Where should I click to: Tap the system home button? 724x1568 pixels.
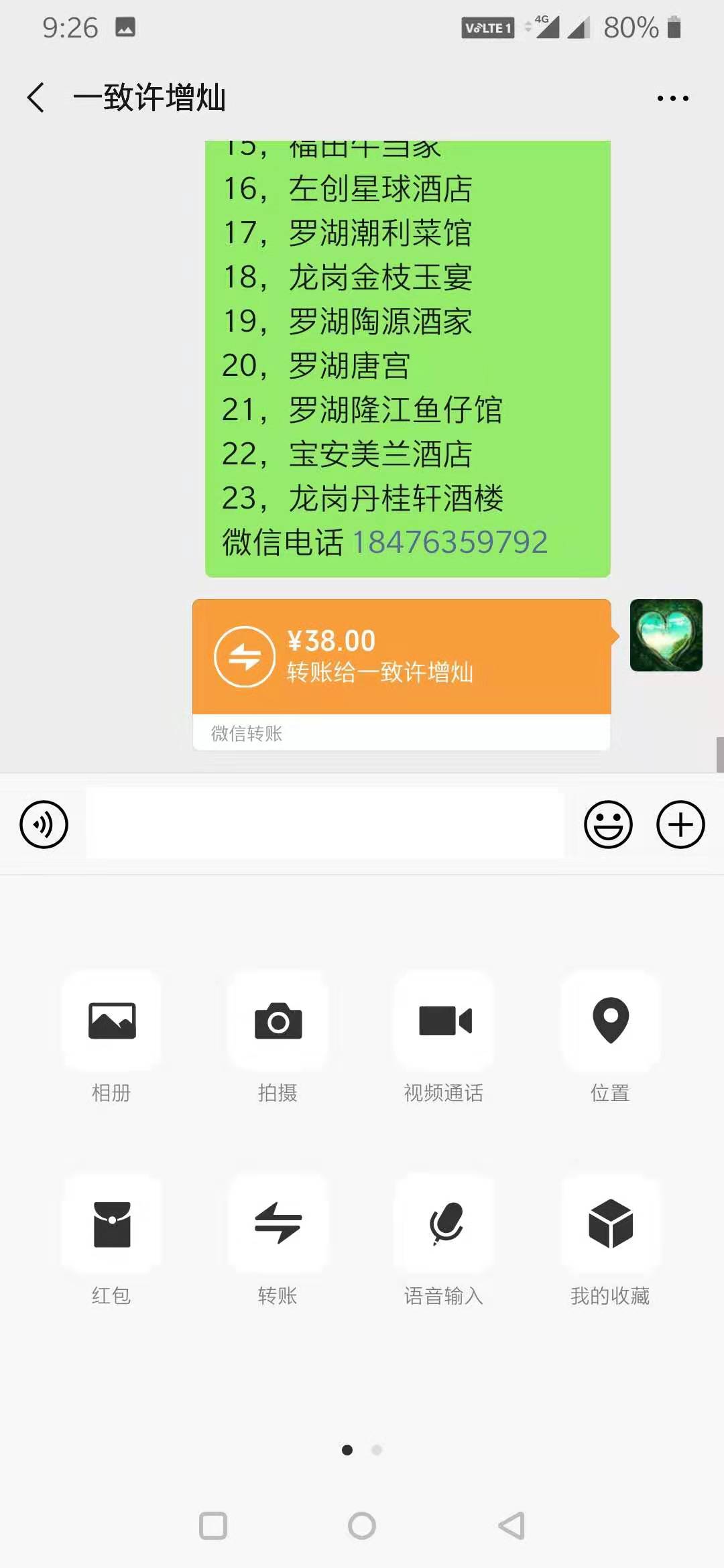362,1526
